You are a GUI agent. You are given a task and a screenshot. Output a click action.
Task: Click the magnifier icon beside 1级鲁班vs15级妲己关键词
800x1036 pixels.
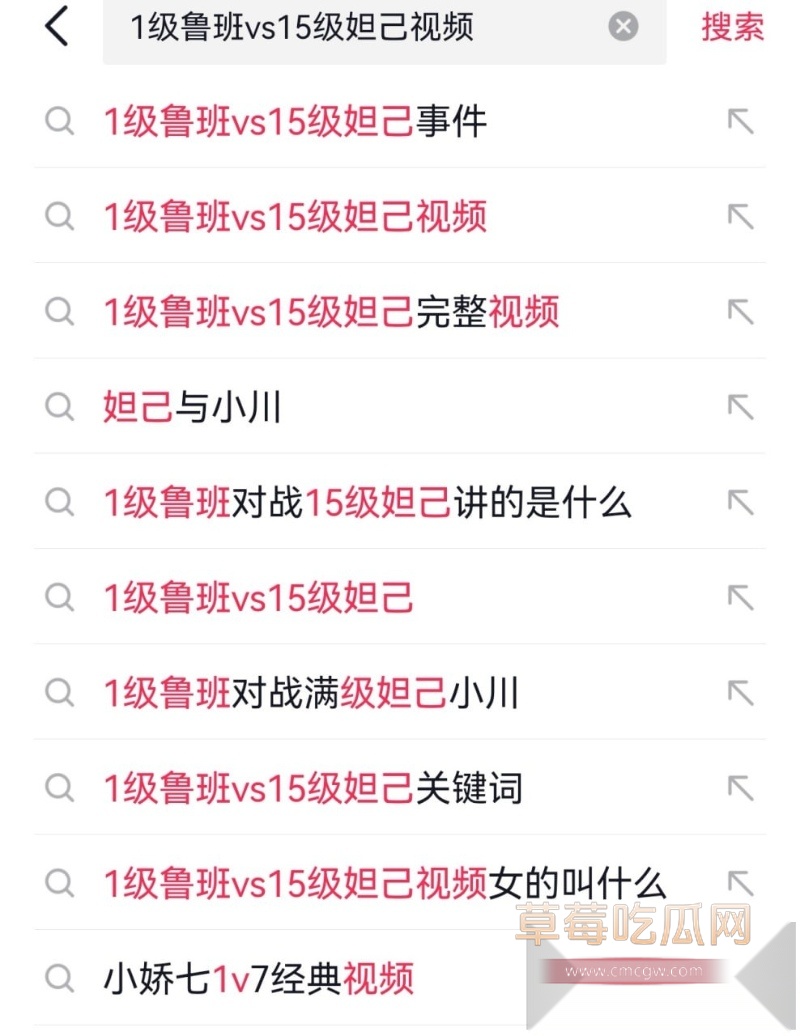coord(60,788)
